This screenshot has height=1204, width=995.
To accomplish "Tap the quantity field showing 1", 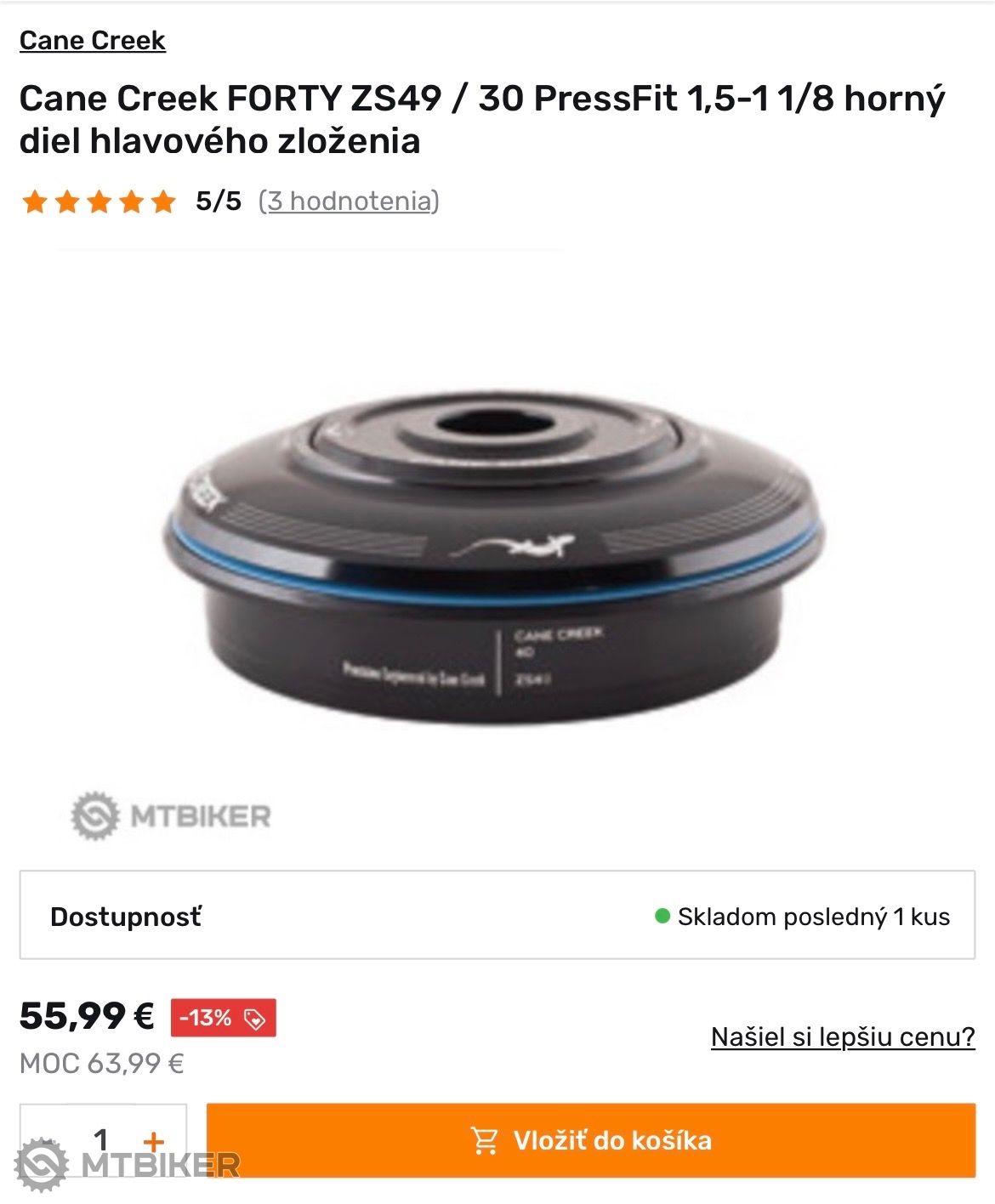I will point(101,1139).
